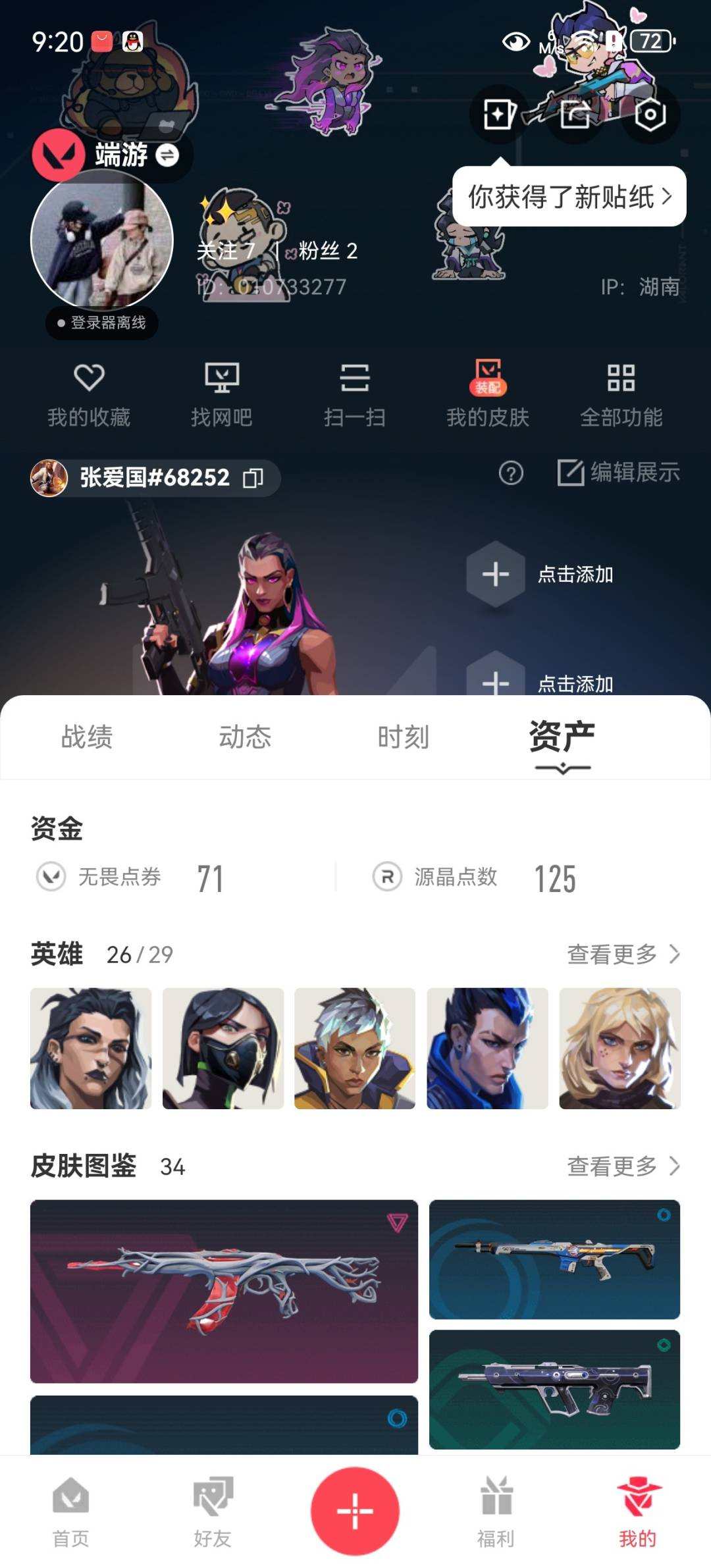Toggle profile visibility with the eye icon

[x=517, y=42]
